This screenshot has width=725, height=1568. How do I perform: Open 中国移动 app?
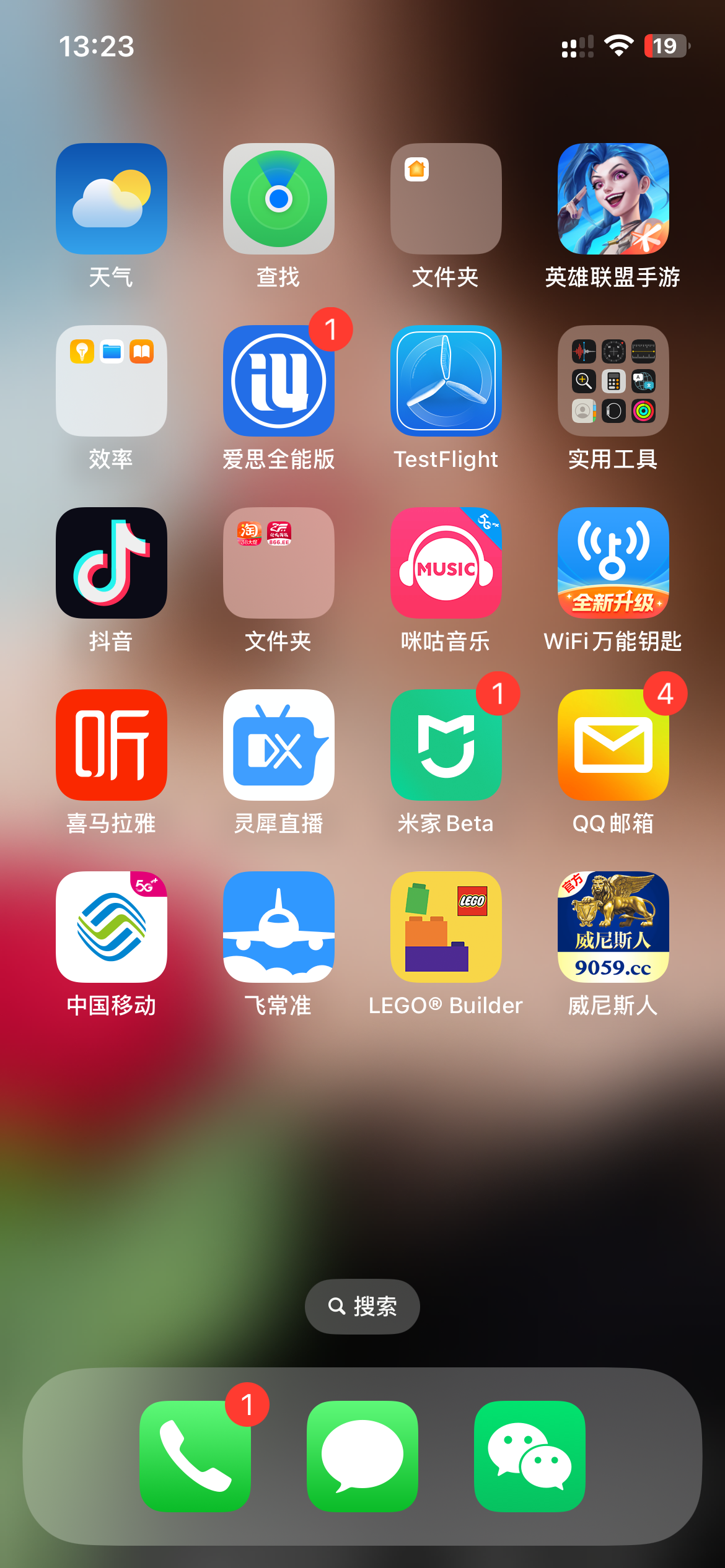coord(112,927)
